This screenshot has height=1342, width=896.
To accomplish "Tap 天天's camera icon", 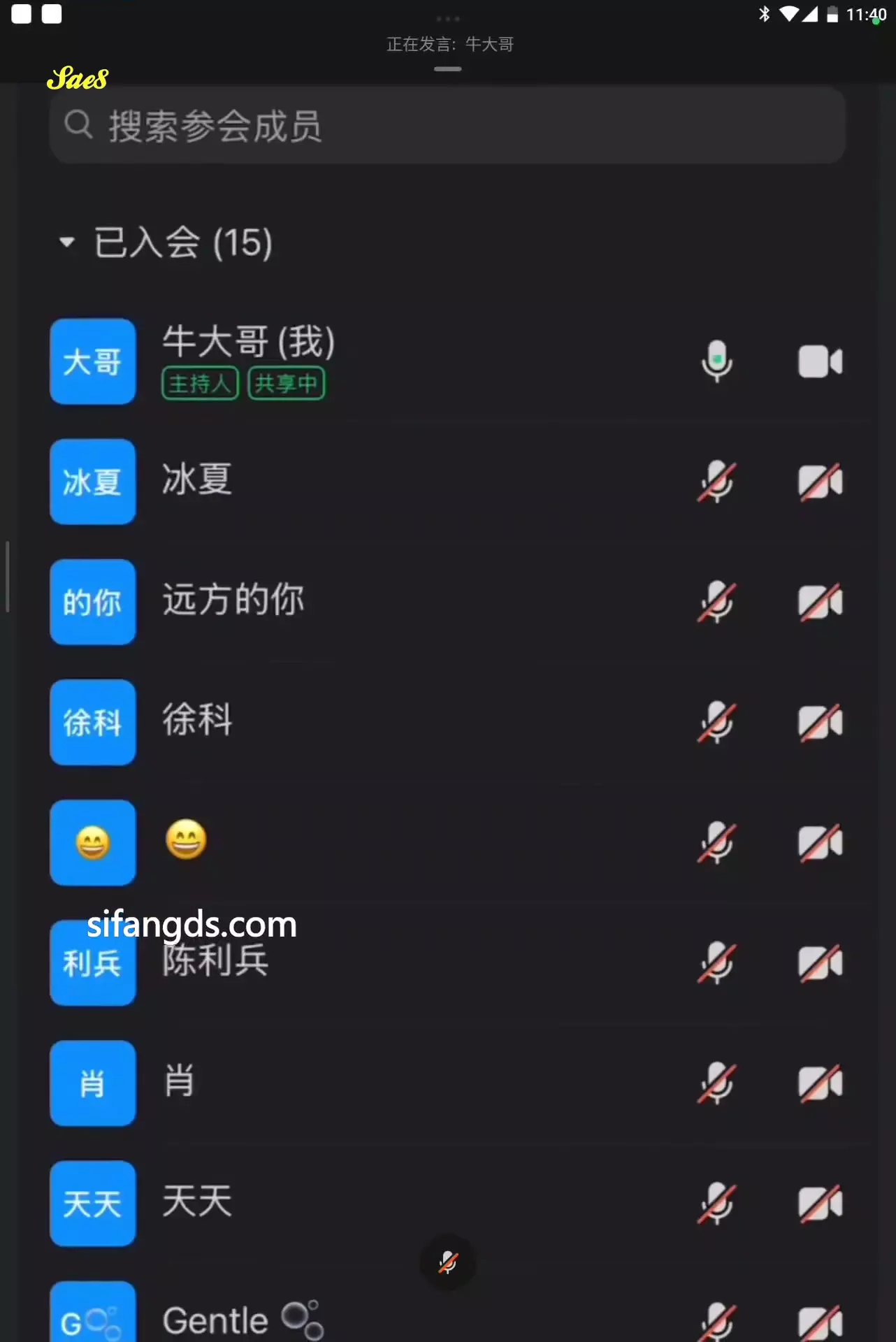I will coord(820,1204).
